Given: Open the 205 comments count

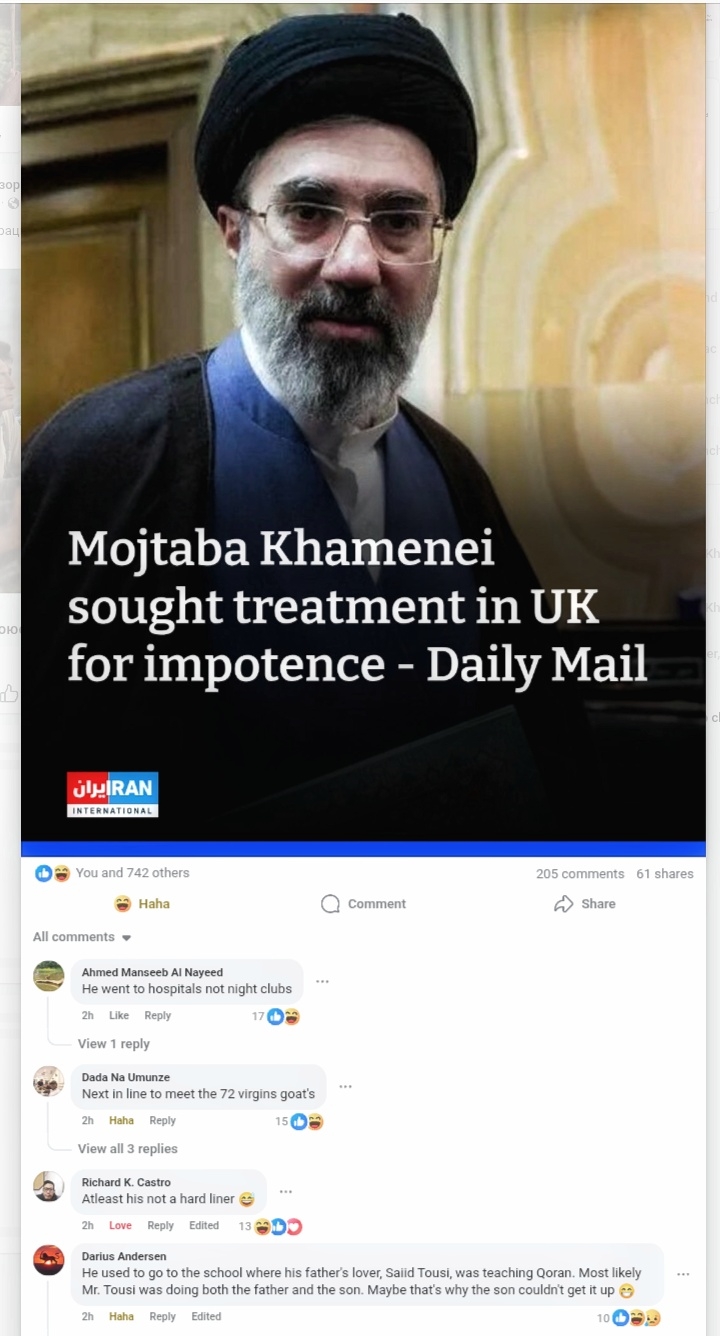Looking at the screenshot, I should (579, 874).
